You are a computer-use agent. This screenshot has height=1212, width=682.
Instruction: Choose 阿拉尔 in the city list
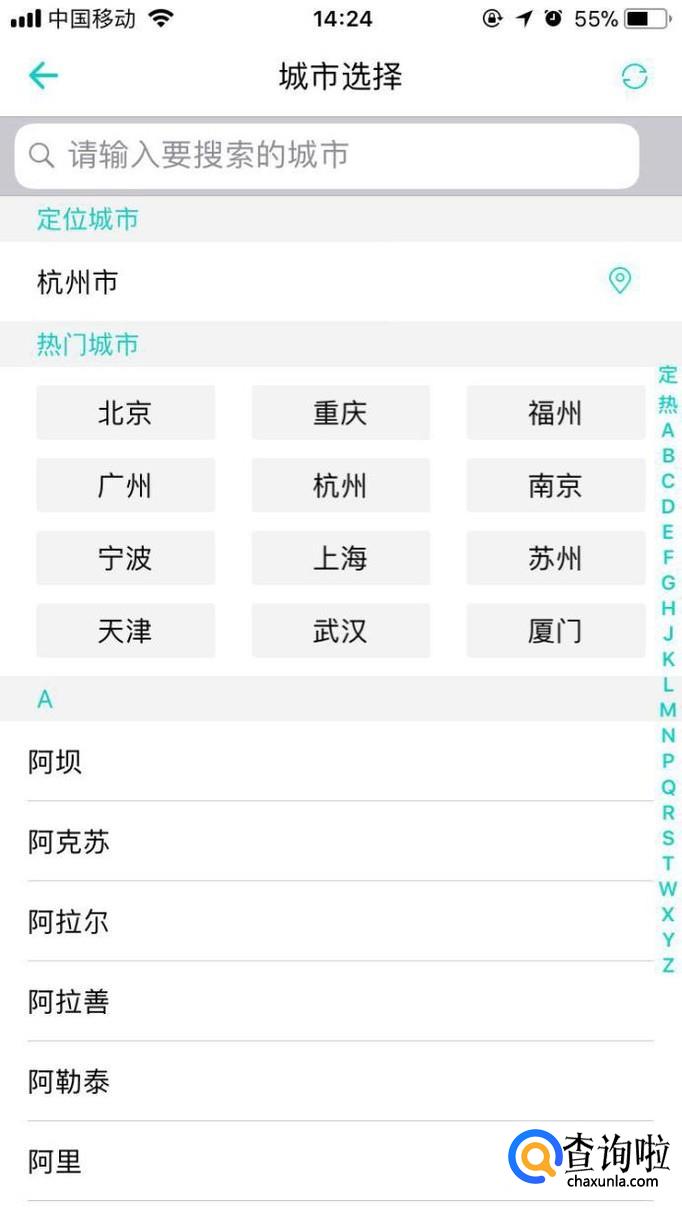pos(70,922)
